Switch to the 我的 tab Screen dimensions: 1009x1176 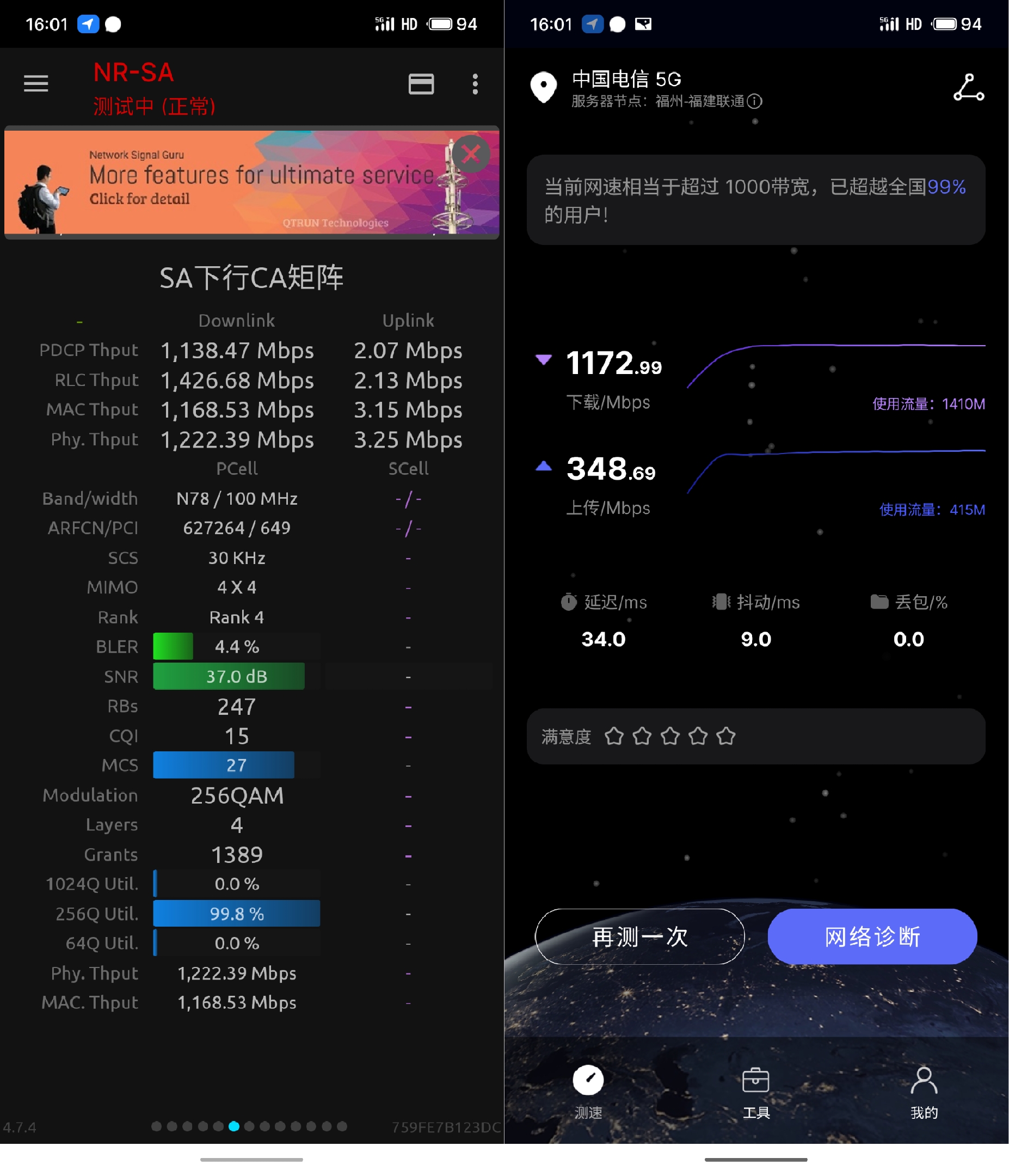pyautogui.click(x=924, y=1091)
